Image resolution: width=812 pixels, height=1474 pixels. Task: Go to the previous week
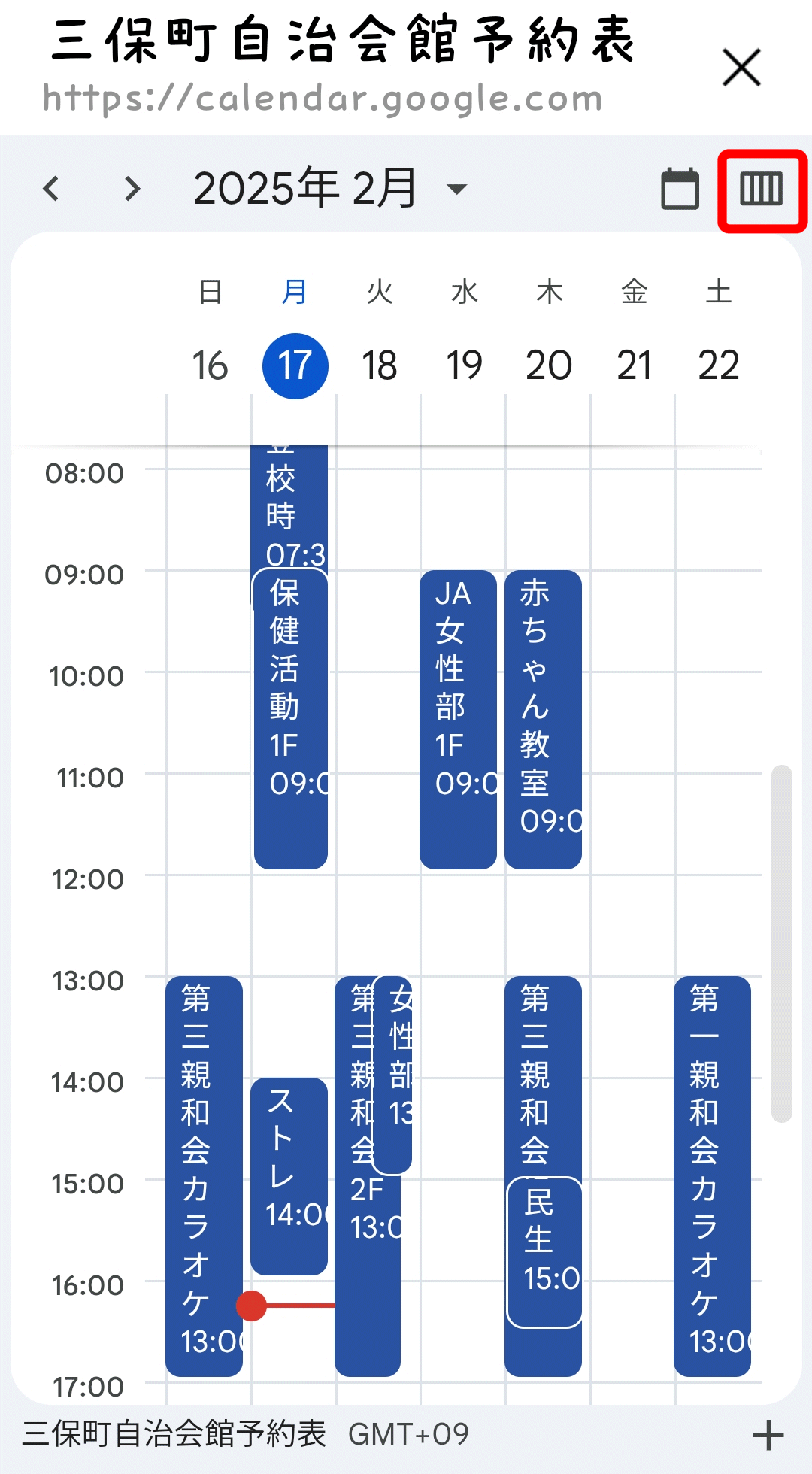click(51, 188)
